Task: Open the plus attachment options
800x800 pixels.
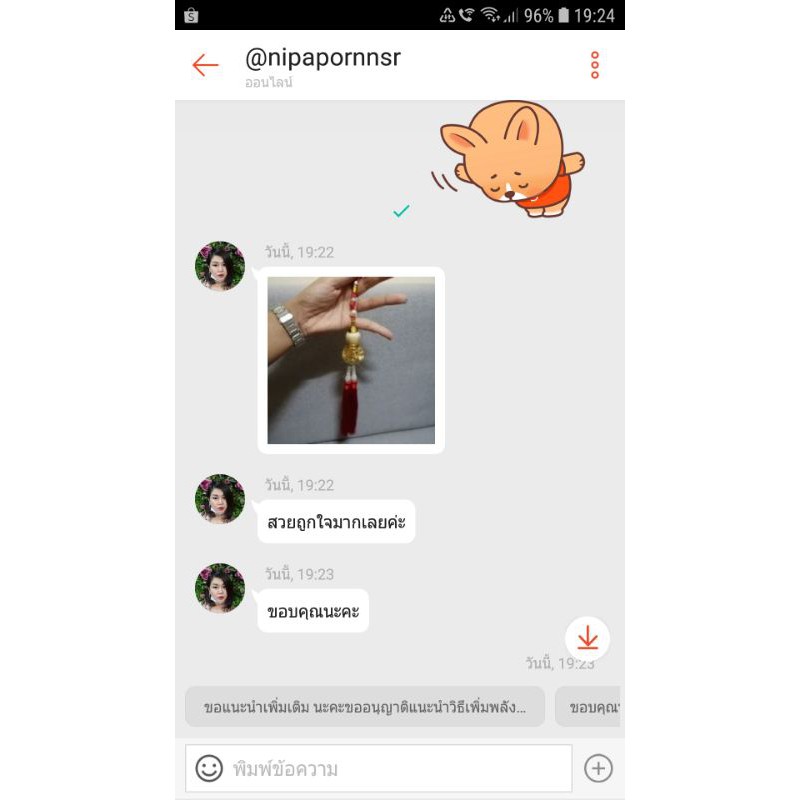Action: (x=598, y=768)
